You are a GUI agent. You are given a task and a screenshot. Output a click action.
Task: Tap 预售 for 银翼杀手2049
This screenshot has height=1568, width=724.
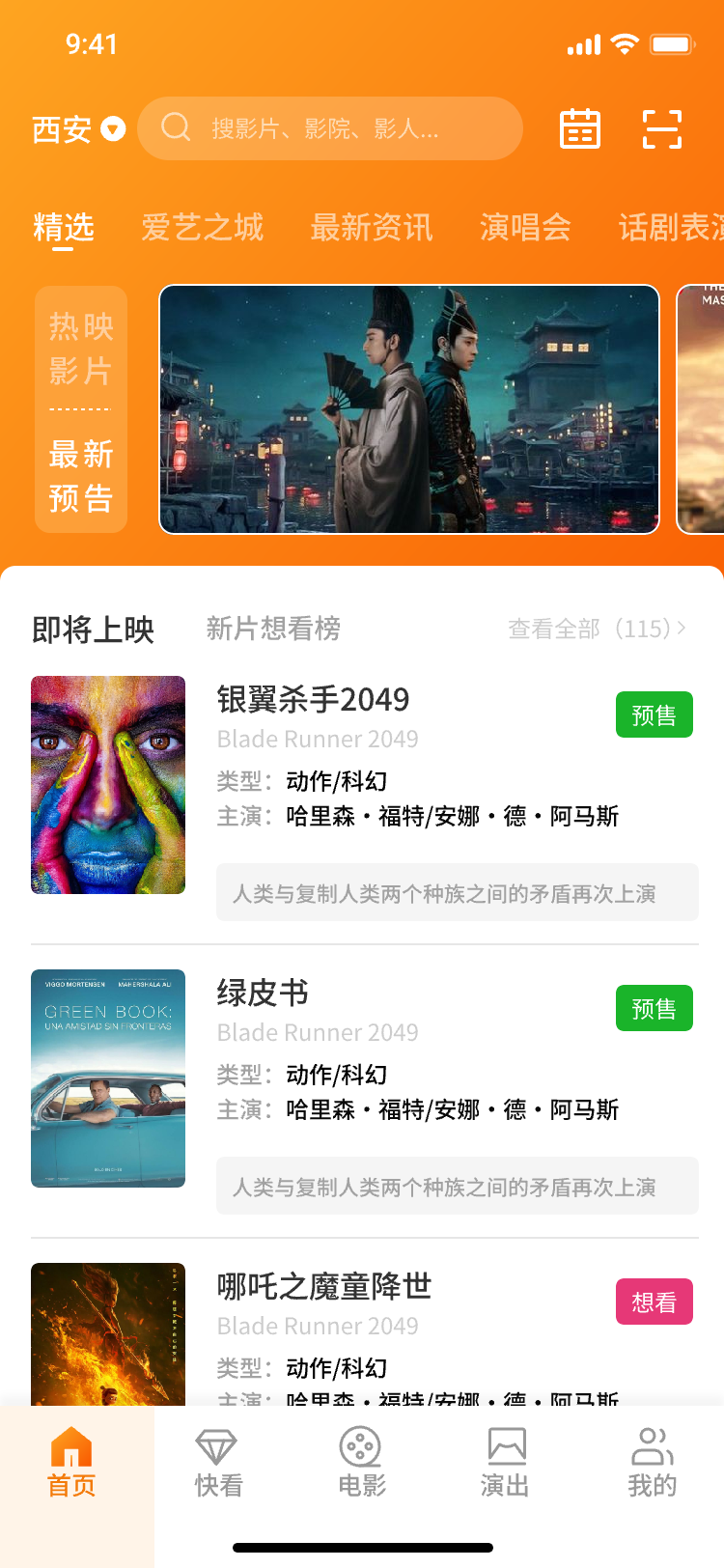pyautogui.click(x=654, y=714)
